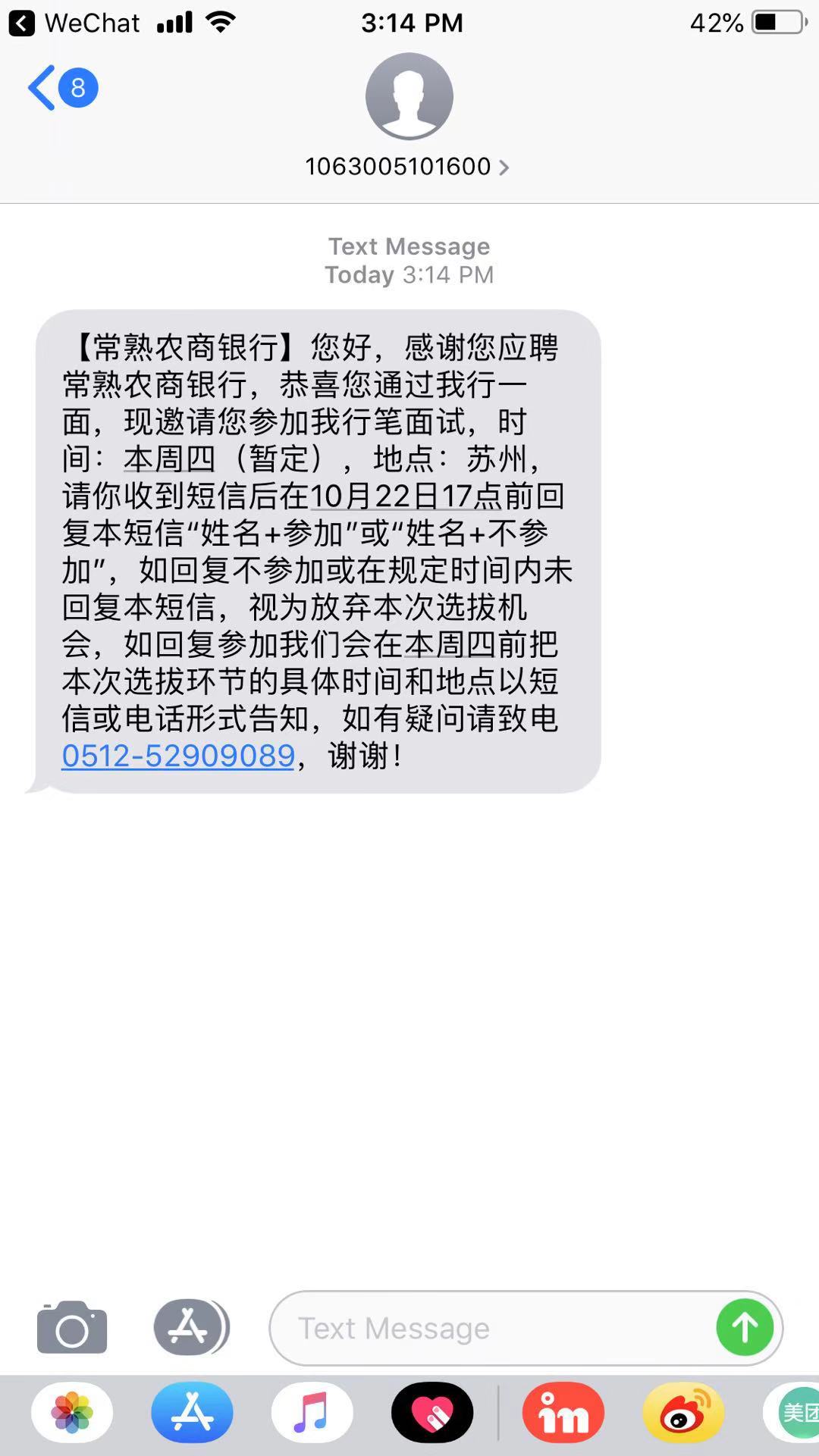Tap the underlined date 10月22日17点

[x=406, y=496]
